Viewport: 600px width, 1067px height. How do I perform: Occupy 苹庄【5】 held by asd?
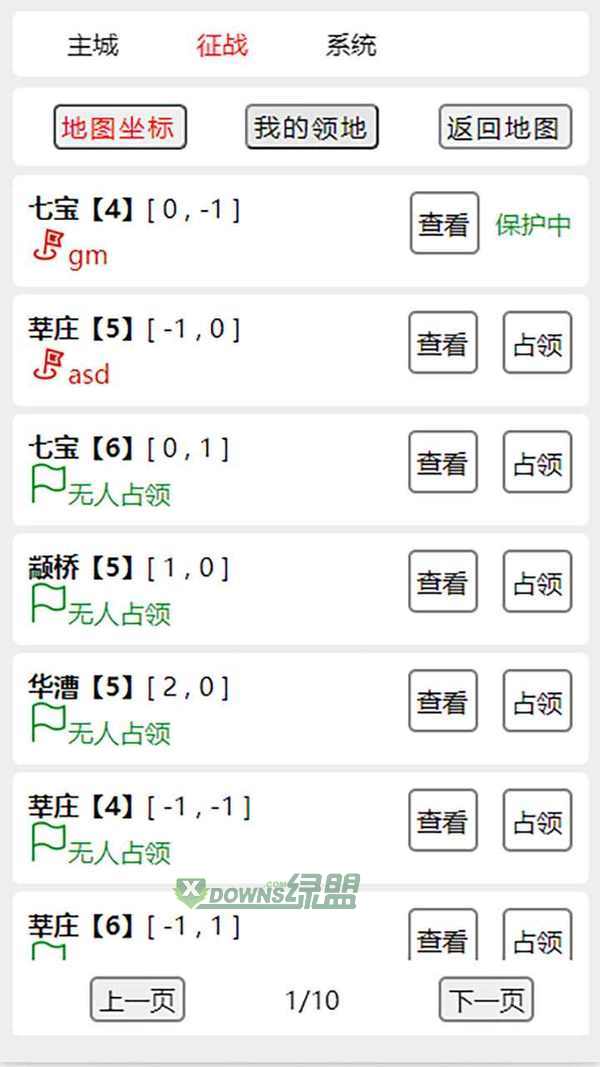537,343
